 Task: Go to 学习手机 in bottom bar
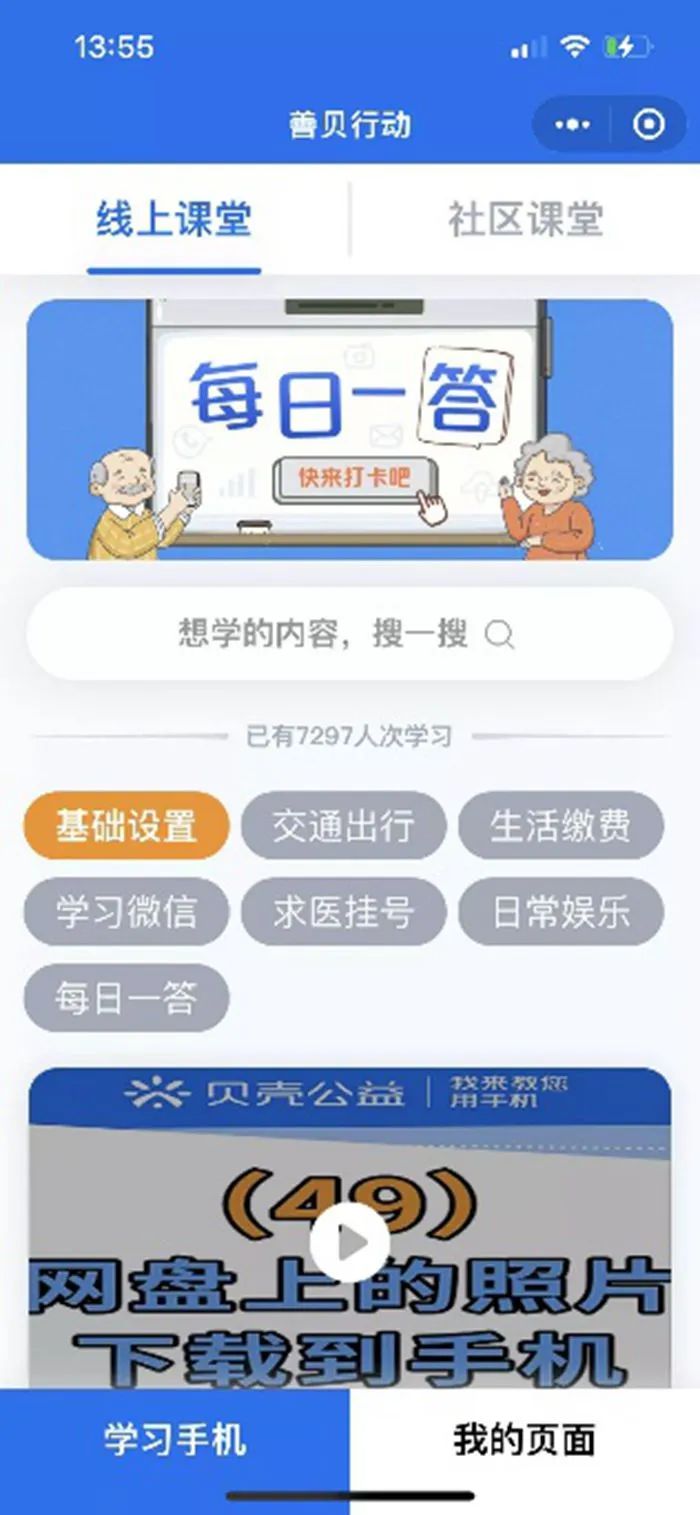(x=174, y=1440)
